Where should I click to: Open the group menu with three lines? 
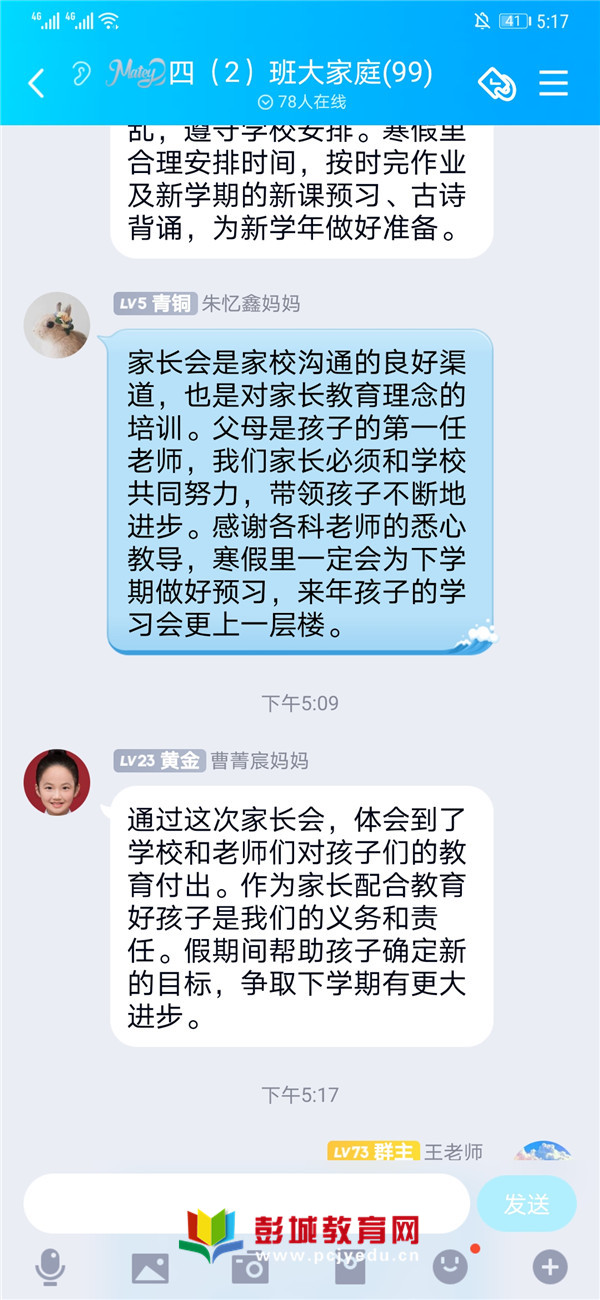[x=553, y=82]
